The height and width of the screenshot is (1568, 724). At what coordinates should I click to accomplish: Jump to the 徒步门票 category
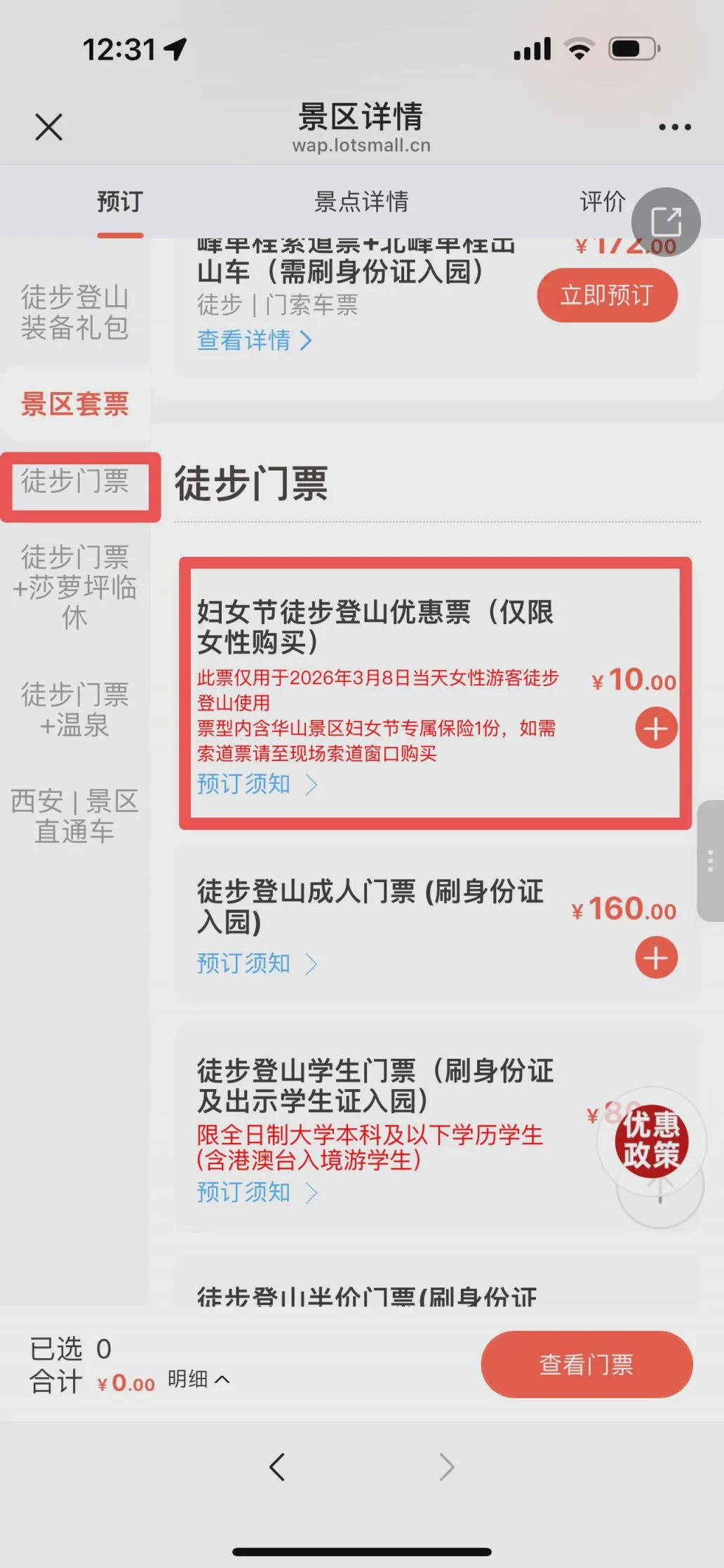click(x=74, y=482)
